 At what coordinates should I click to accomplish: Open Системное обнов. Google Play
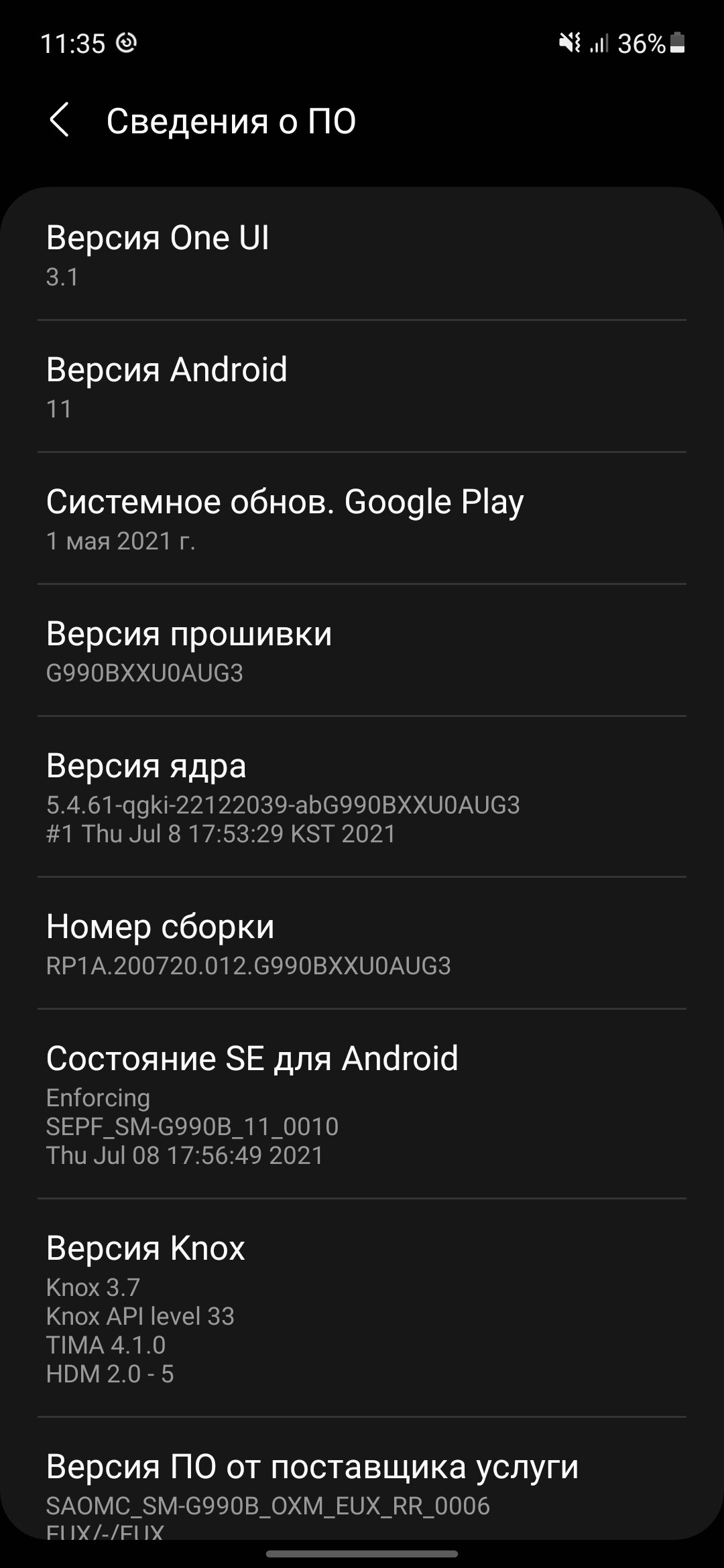[x=362, y=518]
